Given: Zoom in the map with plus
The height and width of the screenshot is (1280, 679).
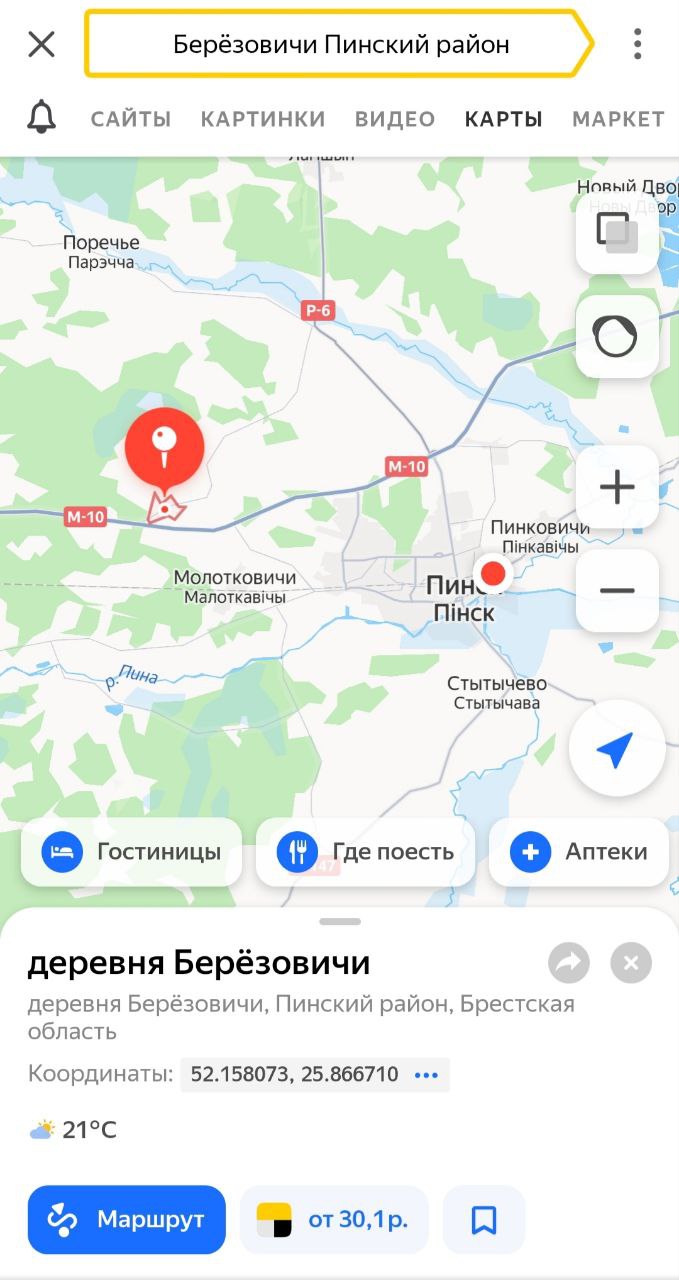Looking at the screenshot, I should [617, 487].
